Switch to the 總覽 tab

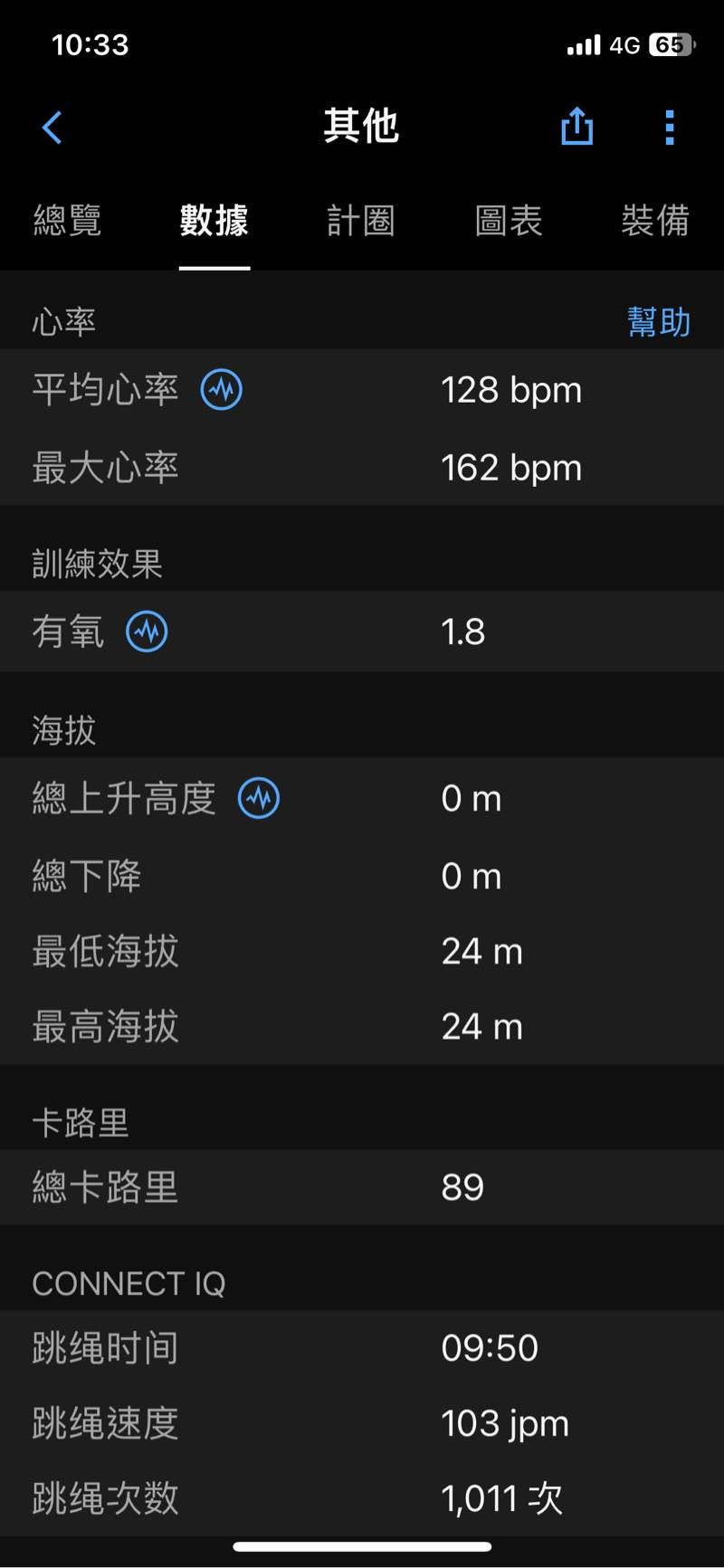[x=67, y=221]
